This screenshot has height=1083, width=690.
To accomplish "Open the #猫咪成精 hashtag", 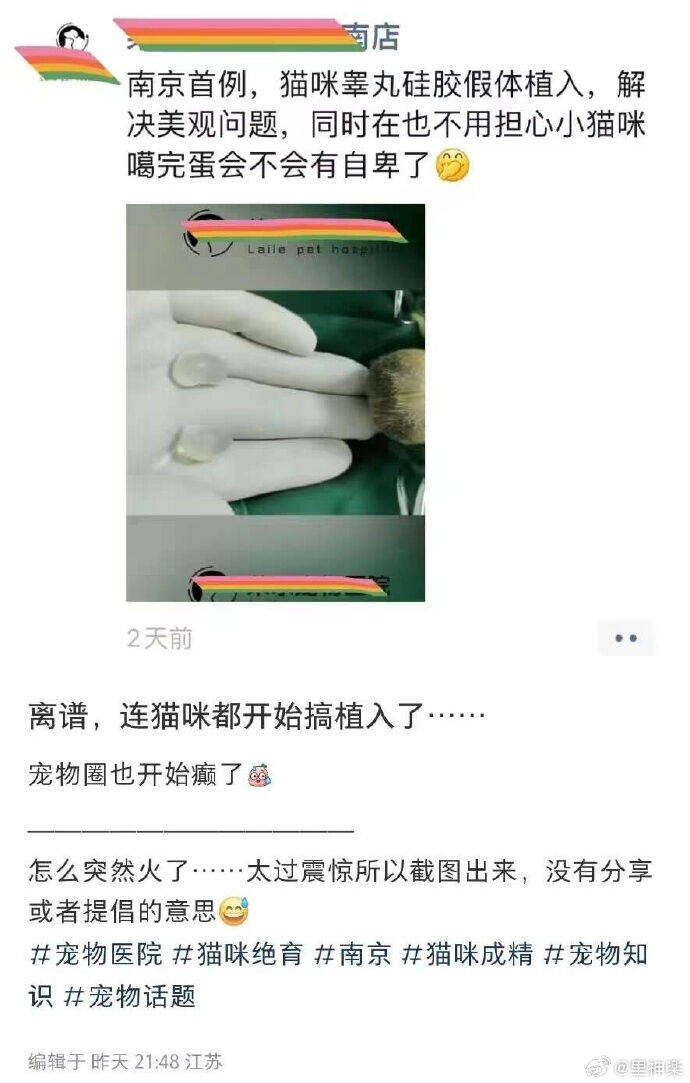I will coord(467,953).
